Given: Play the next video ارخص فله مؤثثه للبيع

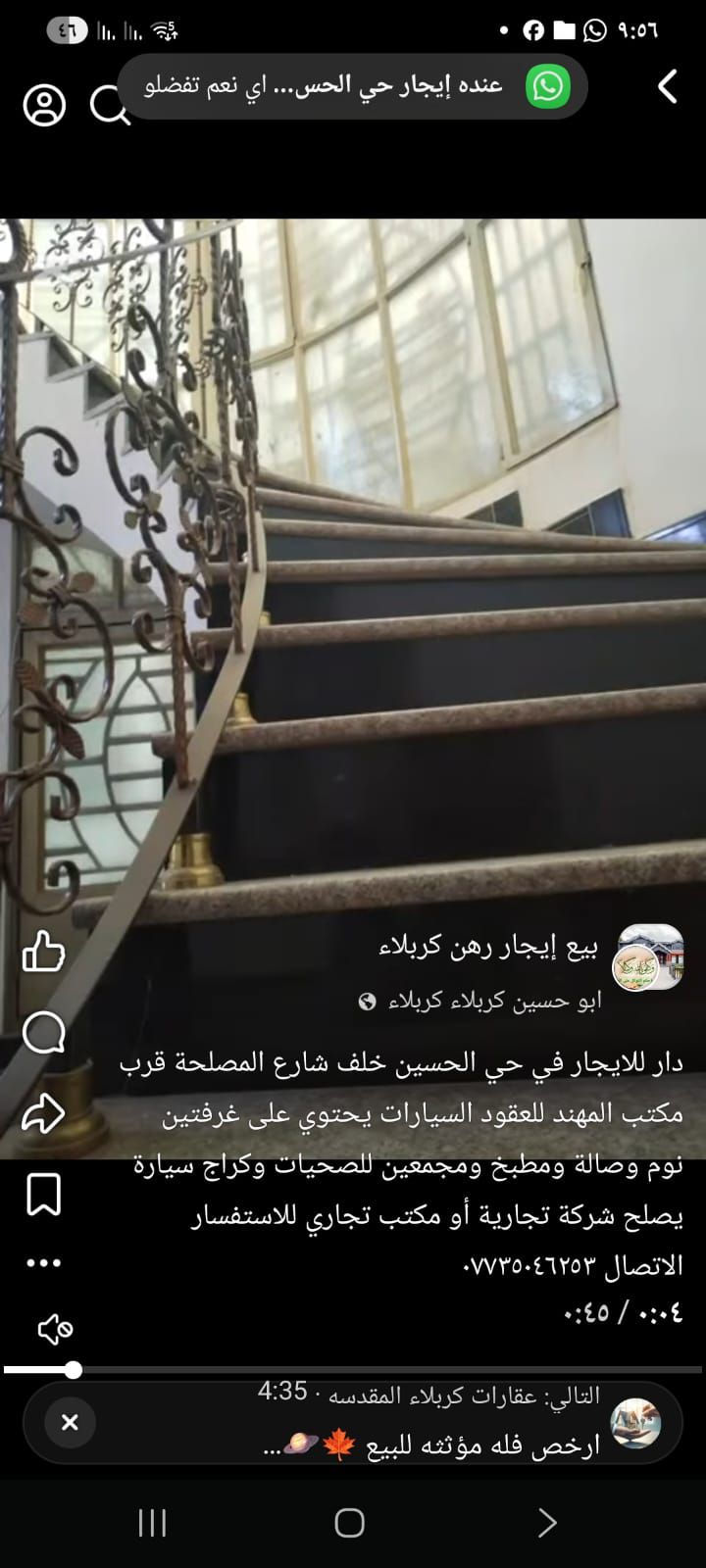Looking at the screenshot, I should 431,1447.
